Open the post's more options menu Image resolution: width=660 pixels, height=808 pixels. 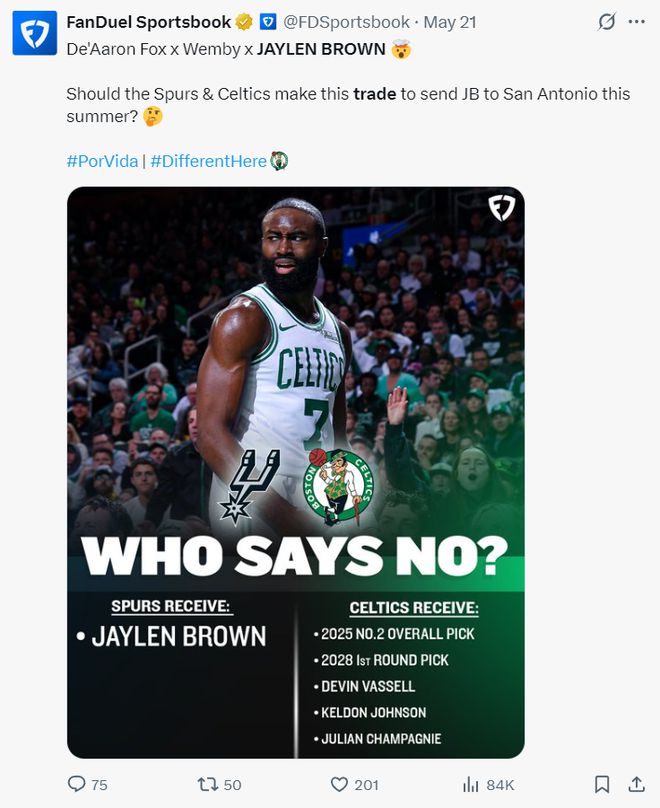tap(635, 22)
